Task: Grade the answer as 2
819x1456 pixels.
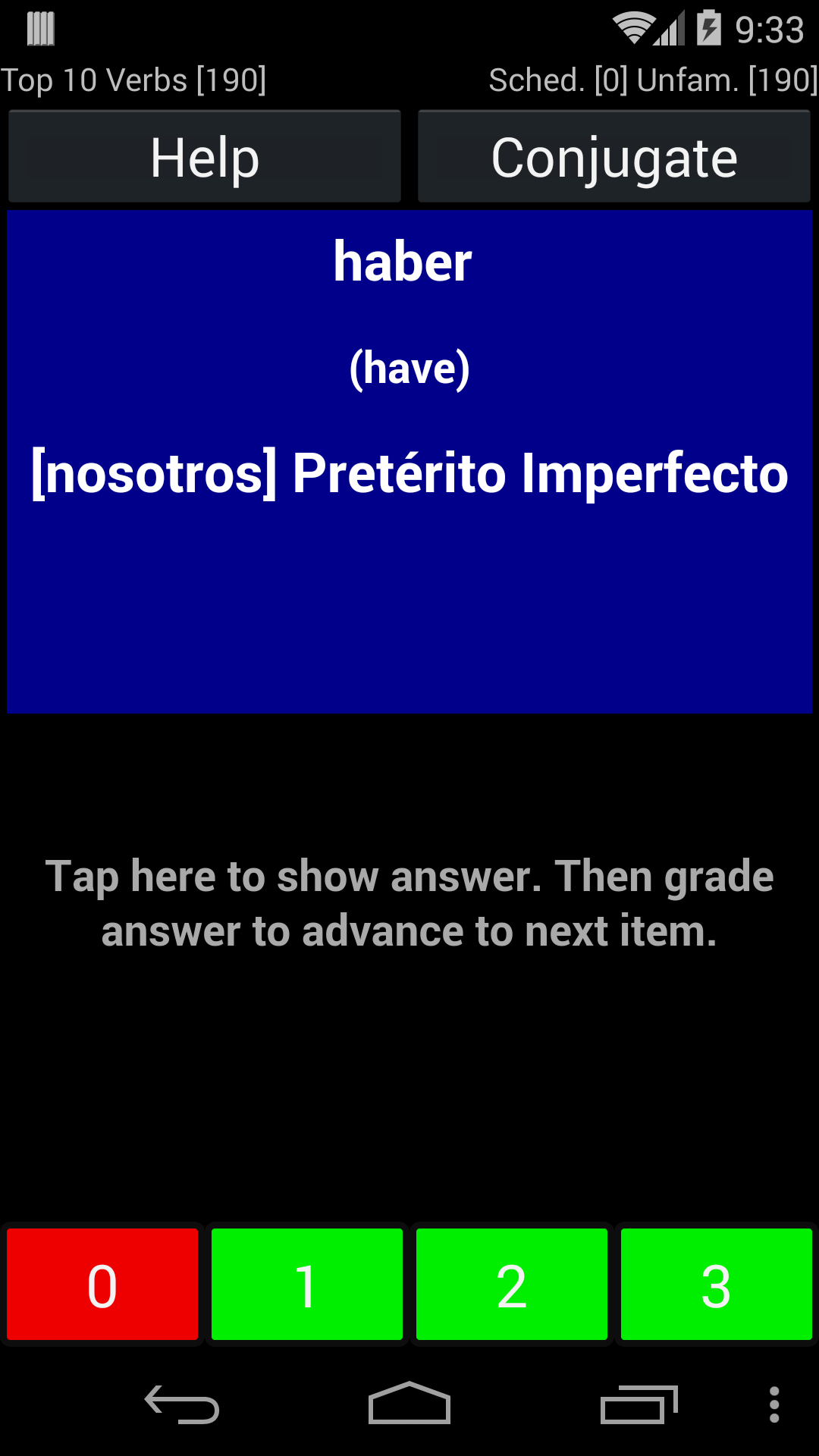Action: coord(512,1284)
